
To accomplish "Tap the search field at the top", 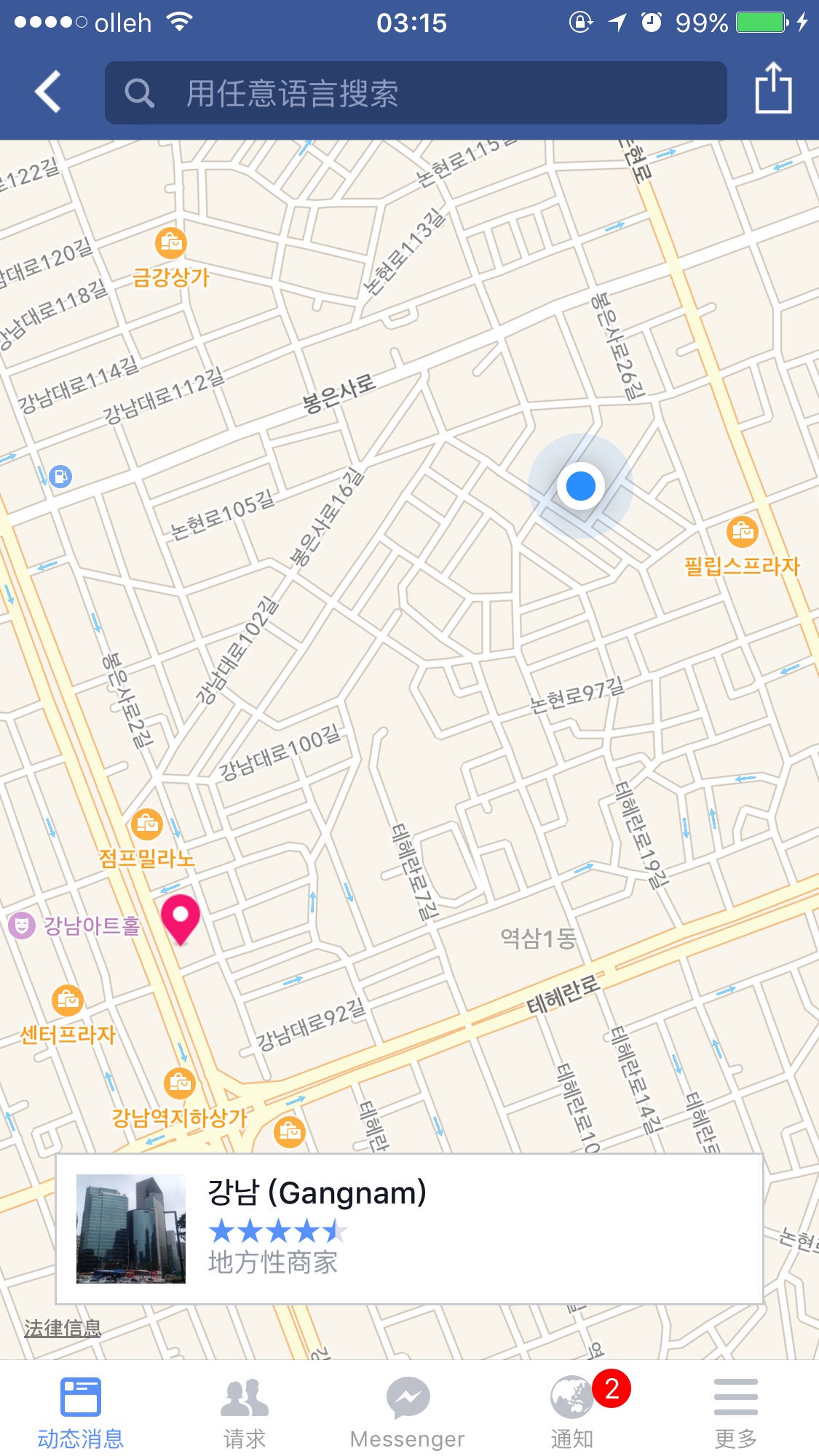I will [x=416, y=92].
